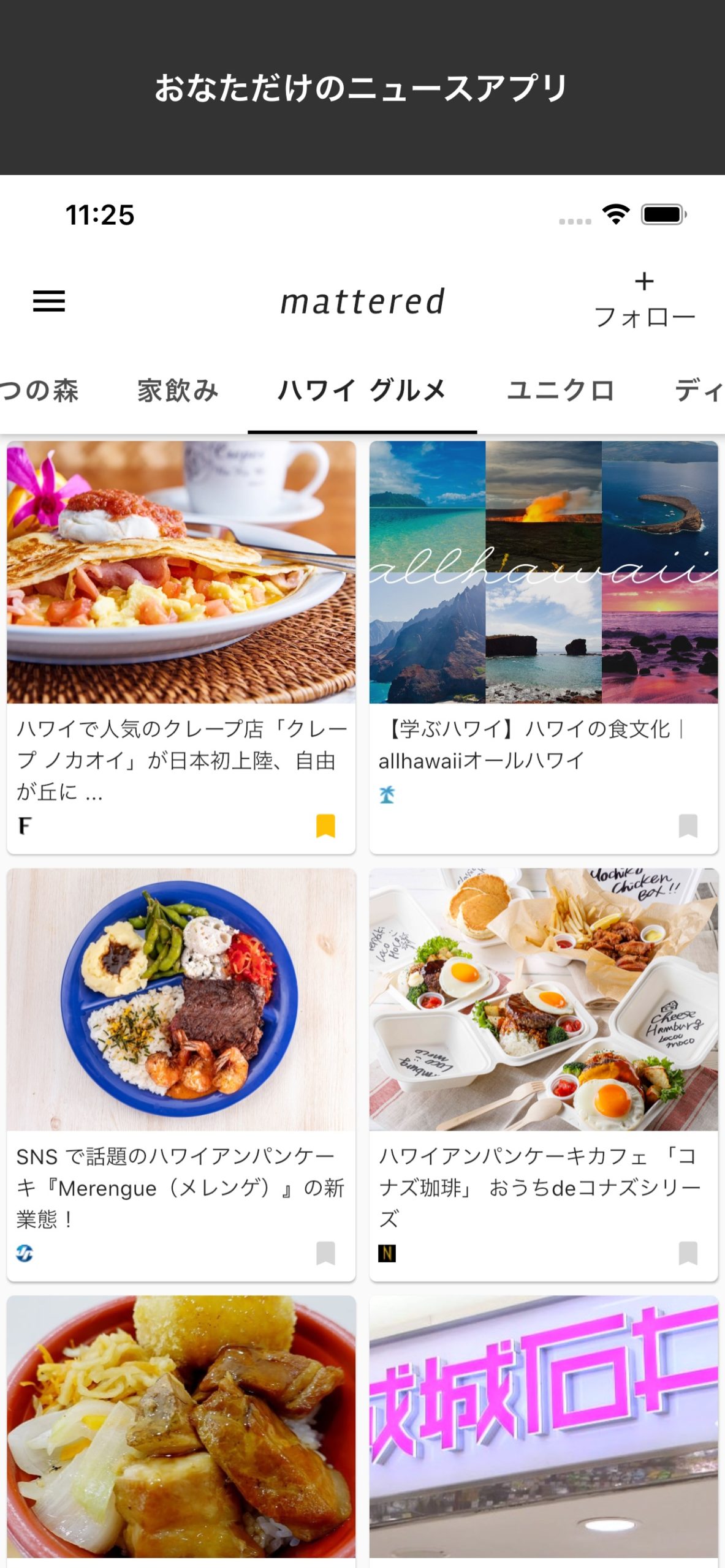
Task: Switch to the ユニクロ tab
Action: click(560, 390)
